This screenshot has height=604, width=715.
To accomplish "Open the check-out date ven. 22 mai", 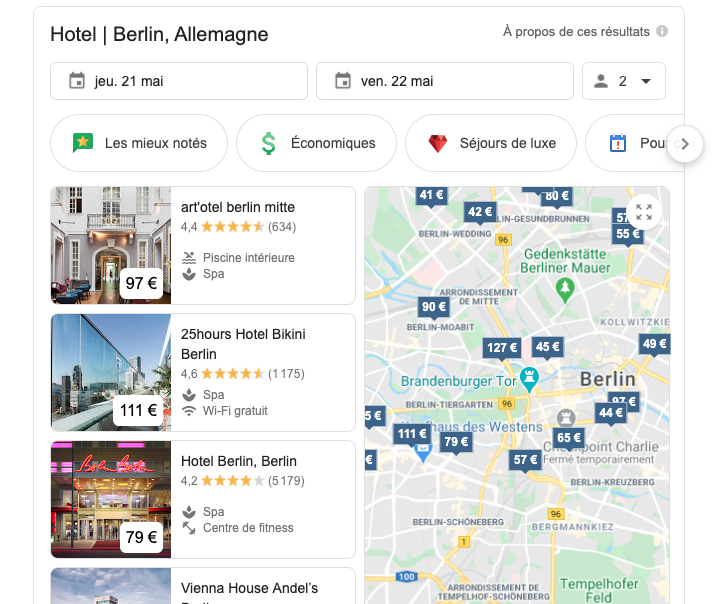I will click(444, 81).
